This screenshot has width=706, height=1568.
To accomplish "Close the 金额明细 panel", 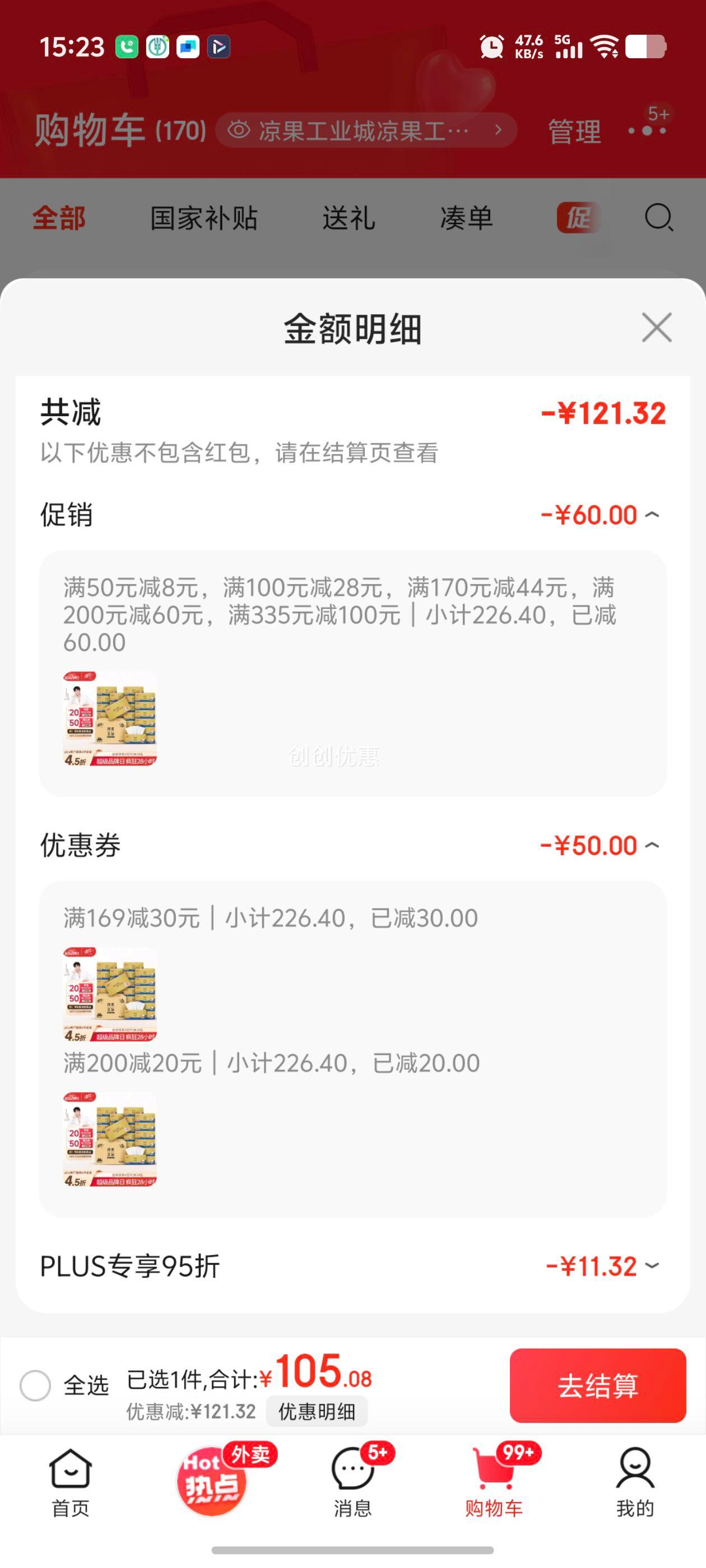I will tap(657, 328).
